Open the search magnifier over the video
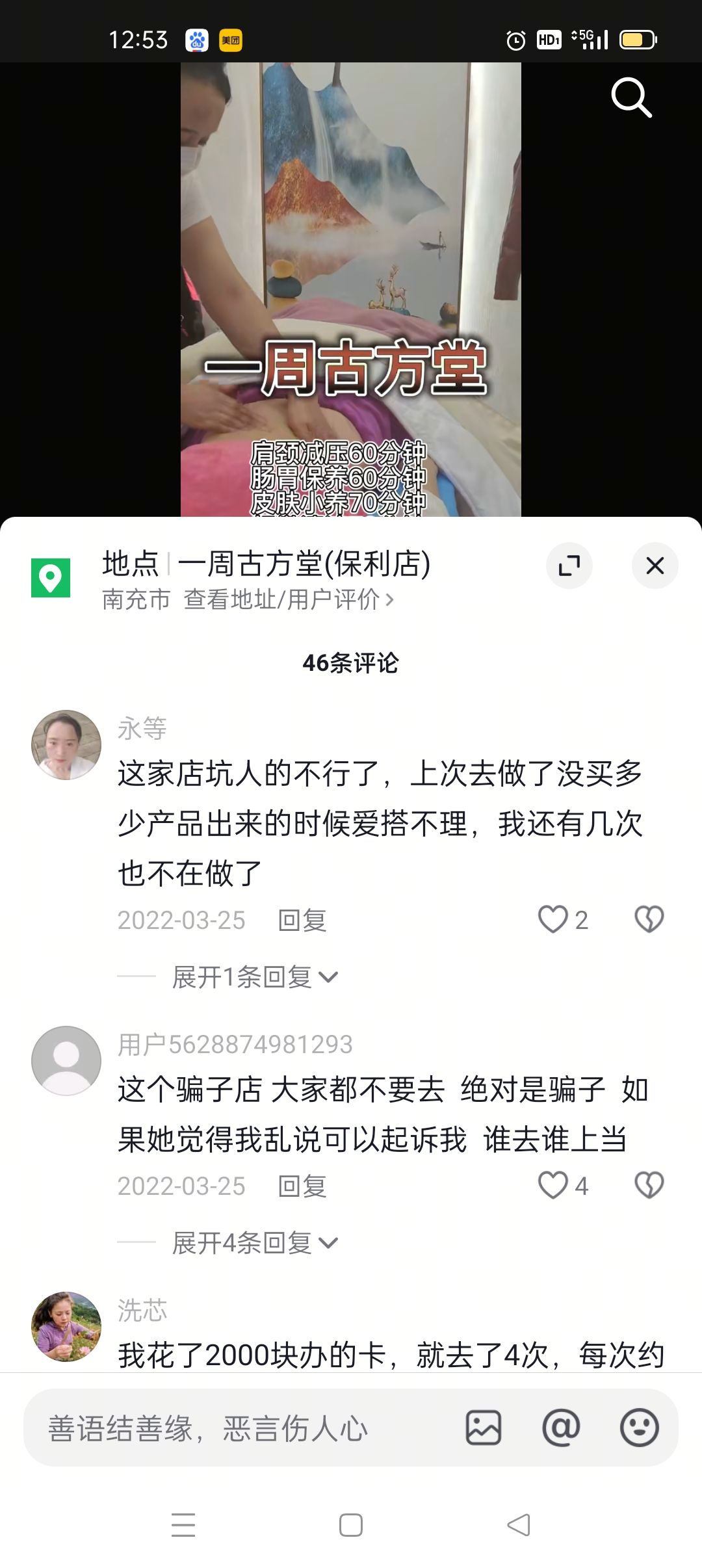 pos(630,98)
